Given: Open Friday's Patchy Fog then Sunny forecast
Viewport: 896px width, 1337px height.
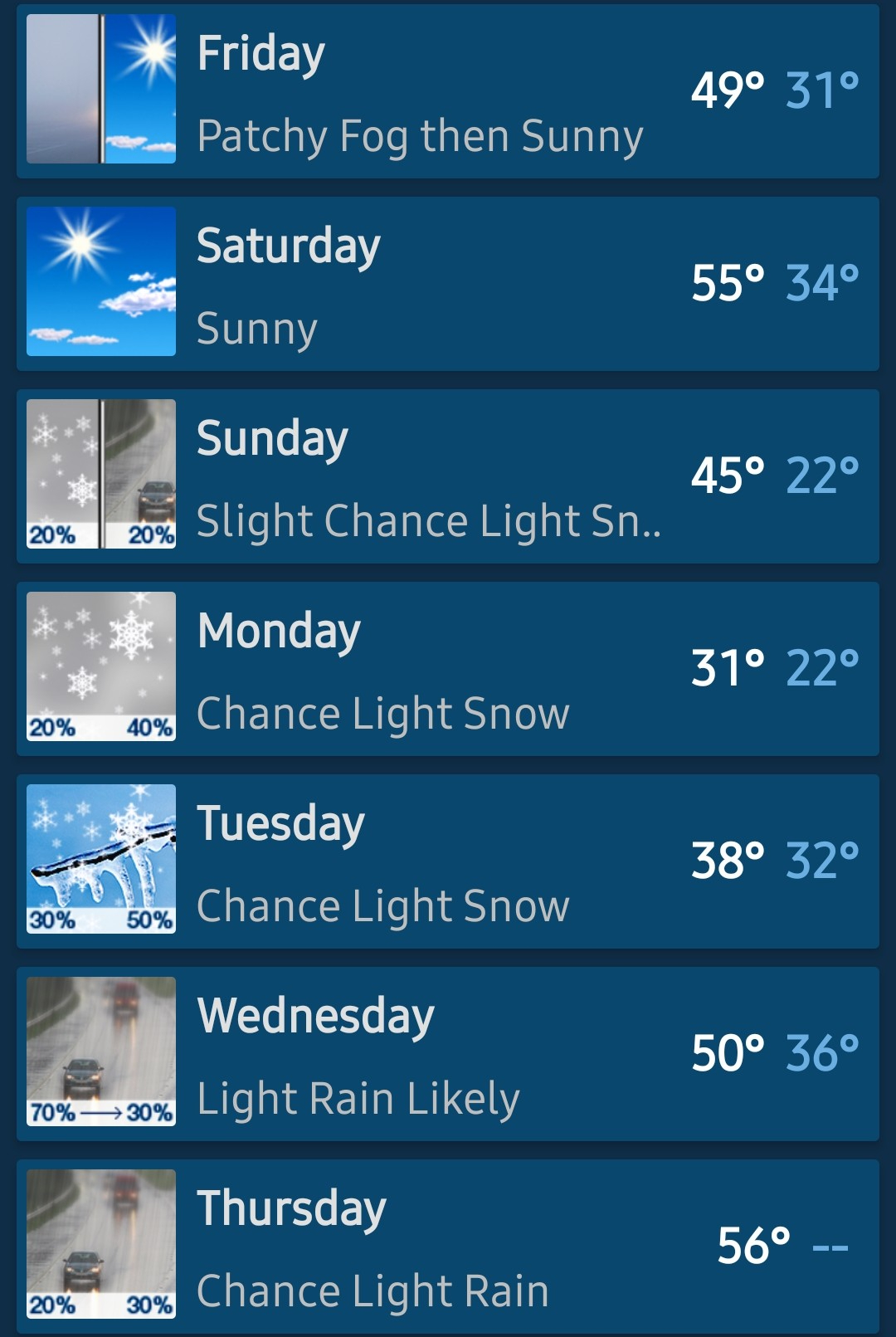Looking at the screenshot, I should (x=448, y=91).
